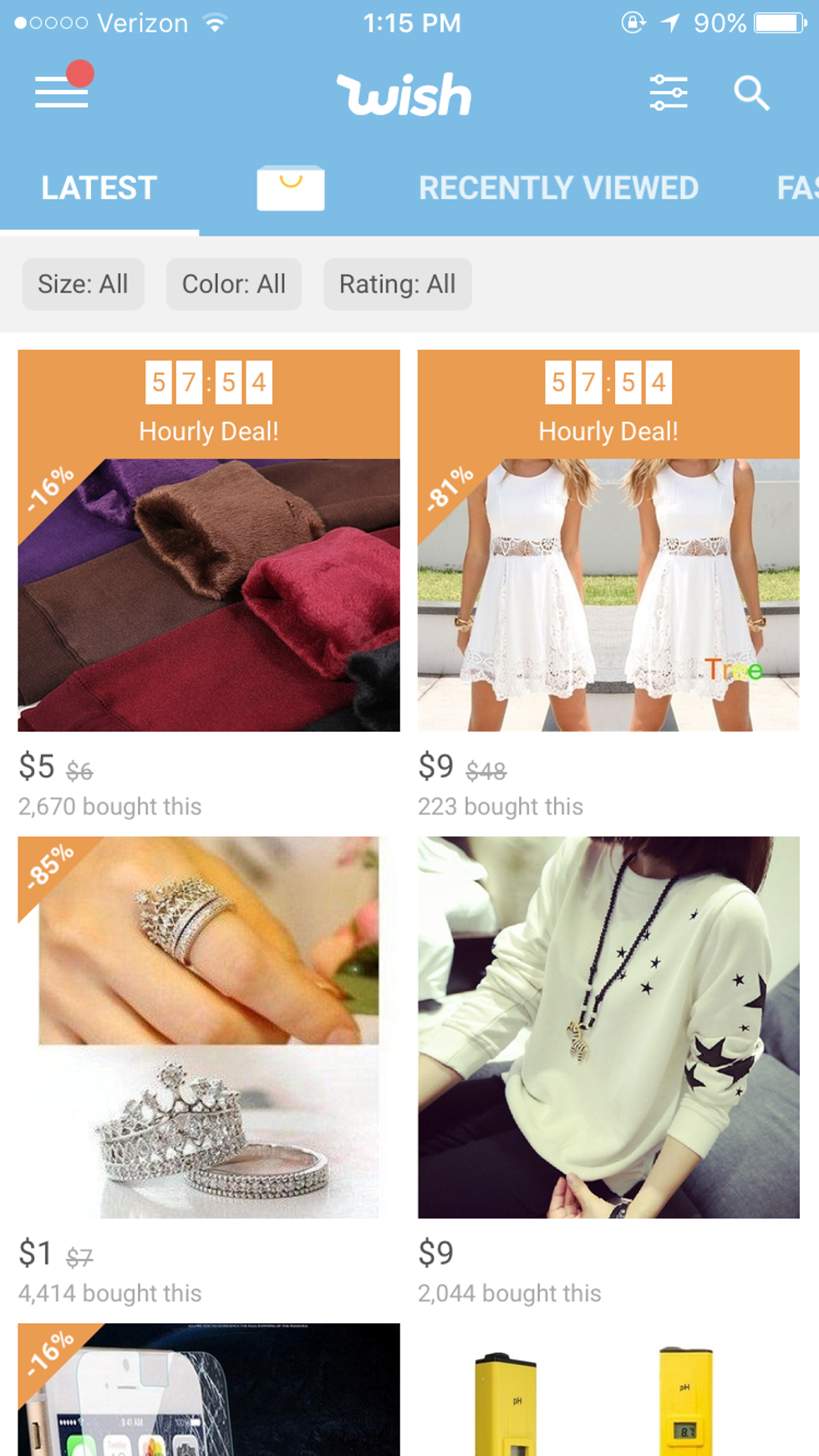Switch to the Recently Viewed tab
Viewport: 819px width, 1456px height.
558,188
